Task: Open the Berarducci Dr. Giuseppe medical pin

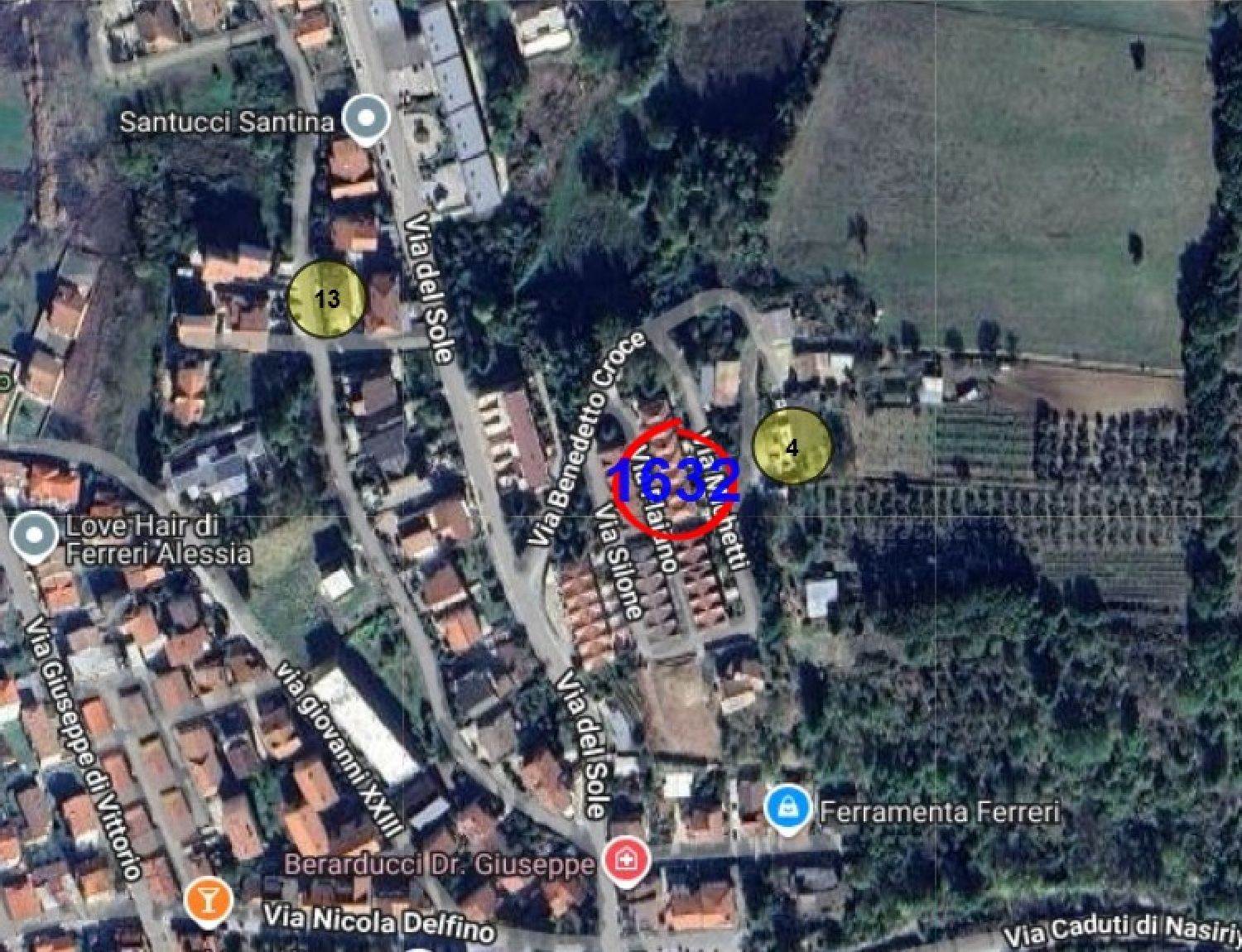Action: (627, 861)
